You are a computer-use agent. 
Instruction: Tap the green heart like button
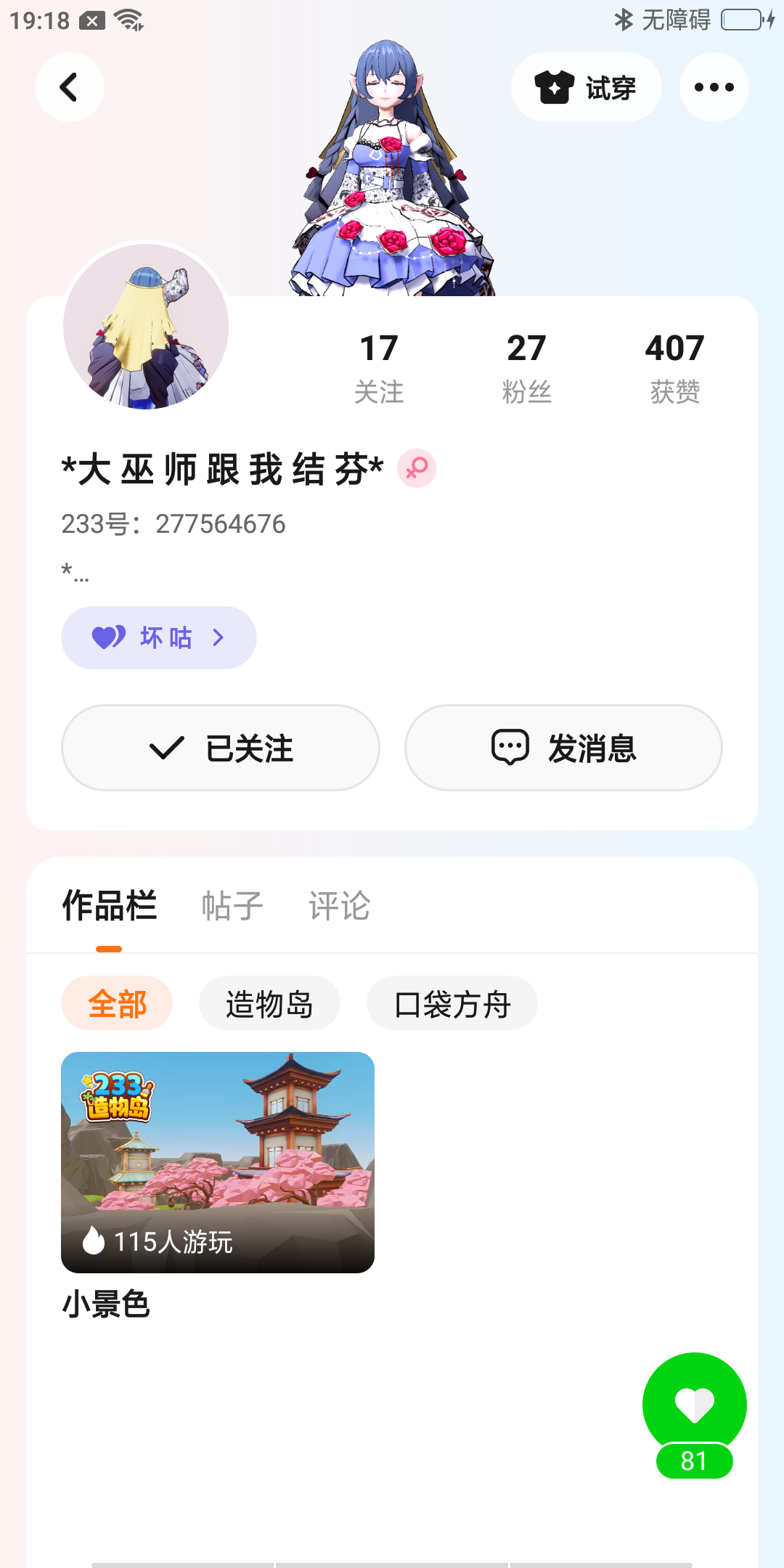(x=694, y=1405)
